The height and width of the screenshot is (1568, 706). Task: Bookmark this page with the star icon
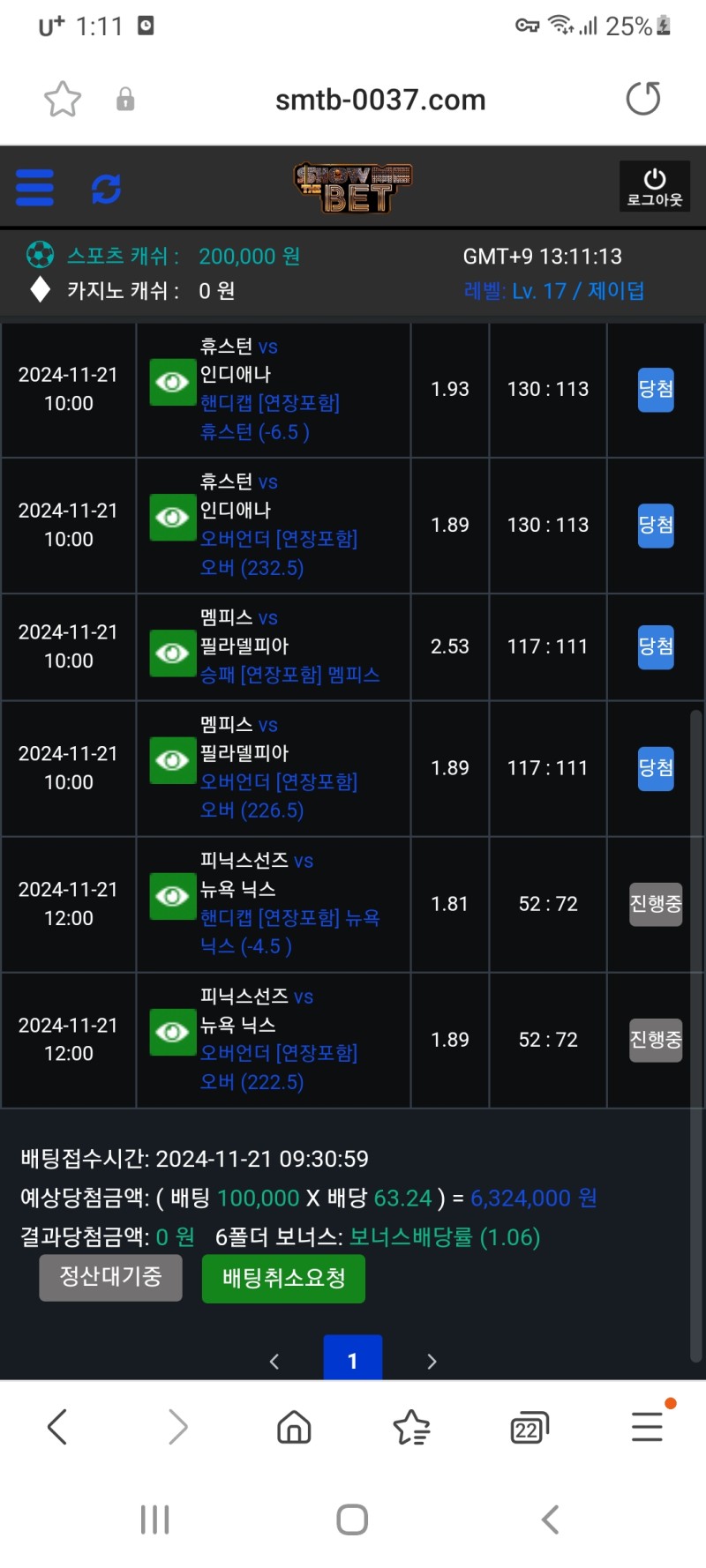63,99
